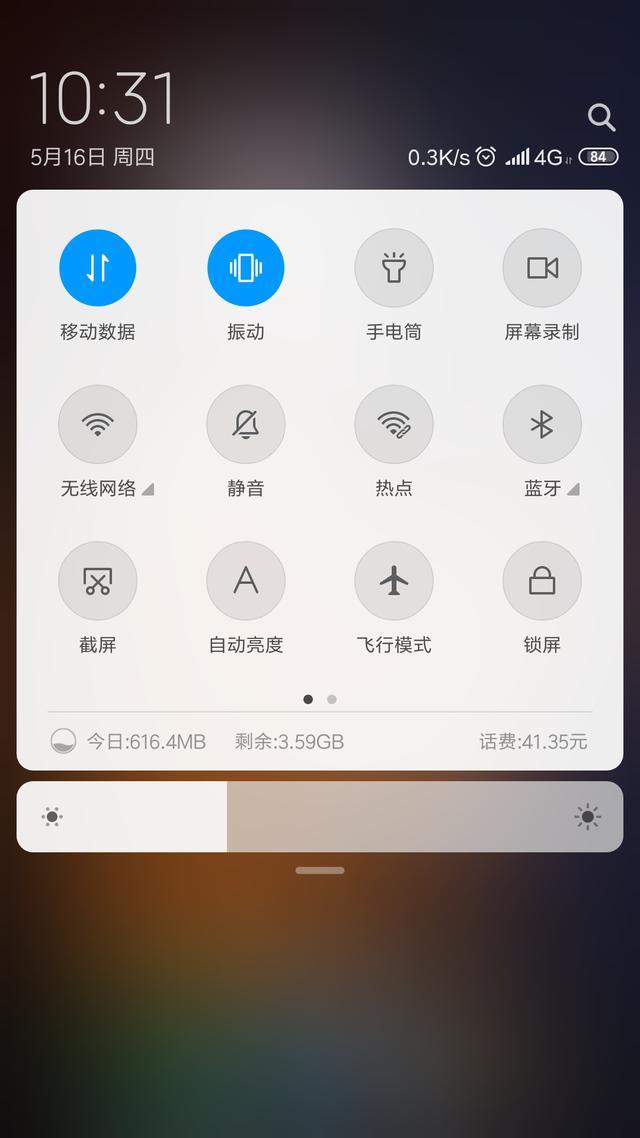
Task: Go to the second quick-settings page dot
Action: 332,699
